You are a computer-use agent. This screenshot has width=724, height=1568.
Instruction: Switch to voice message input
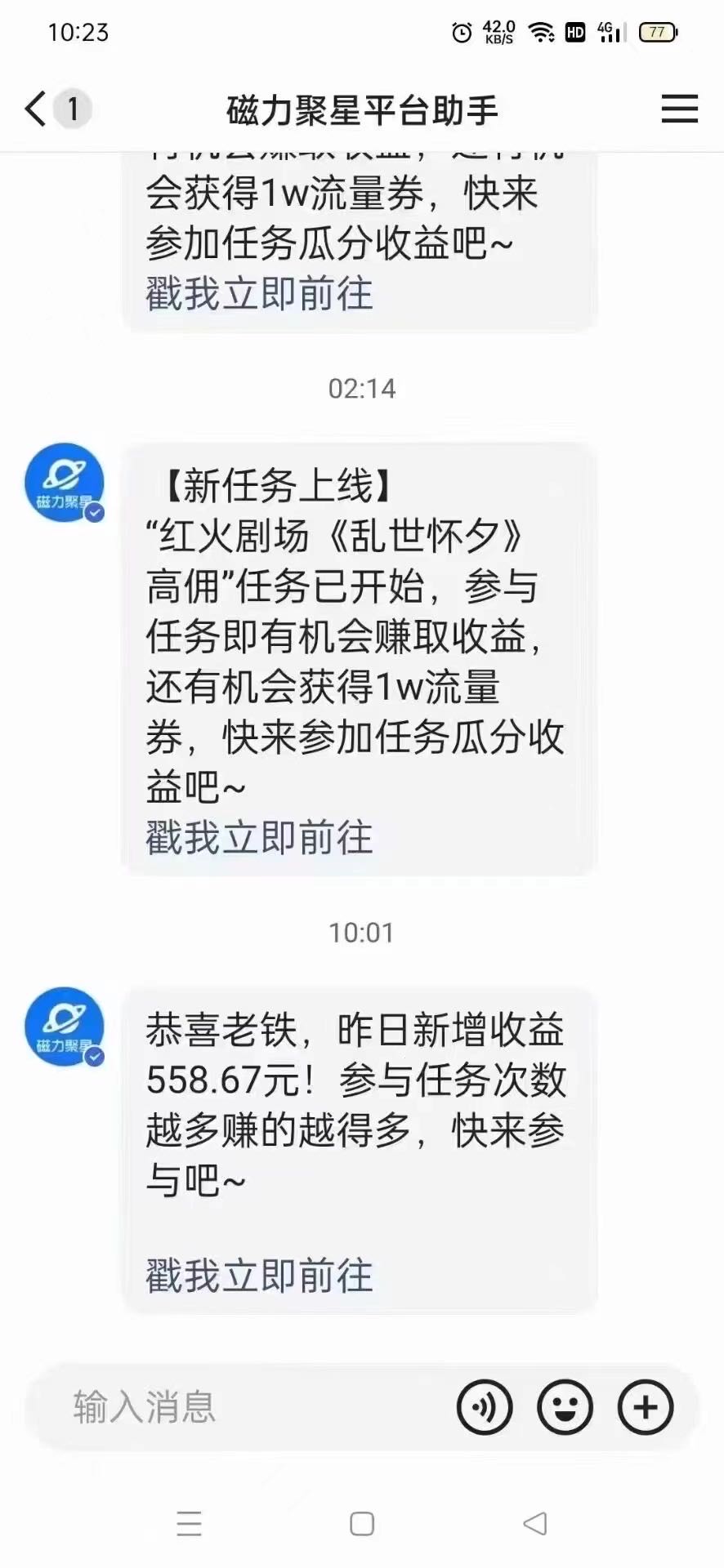point(485,1407)
